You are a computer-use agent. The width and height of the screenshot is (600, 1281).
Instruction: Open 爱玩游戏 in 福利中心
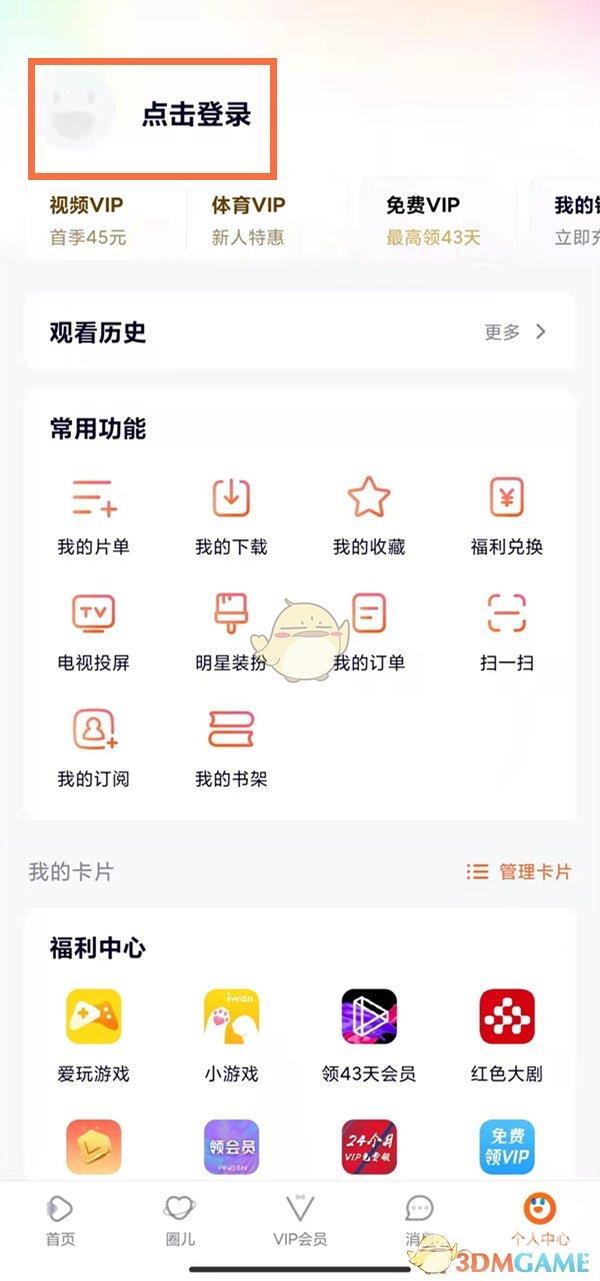93,1035
